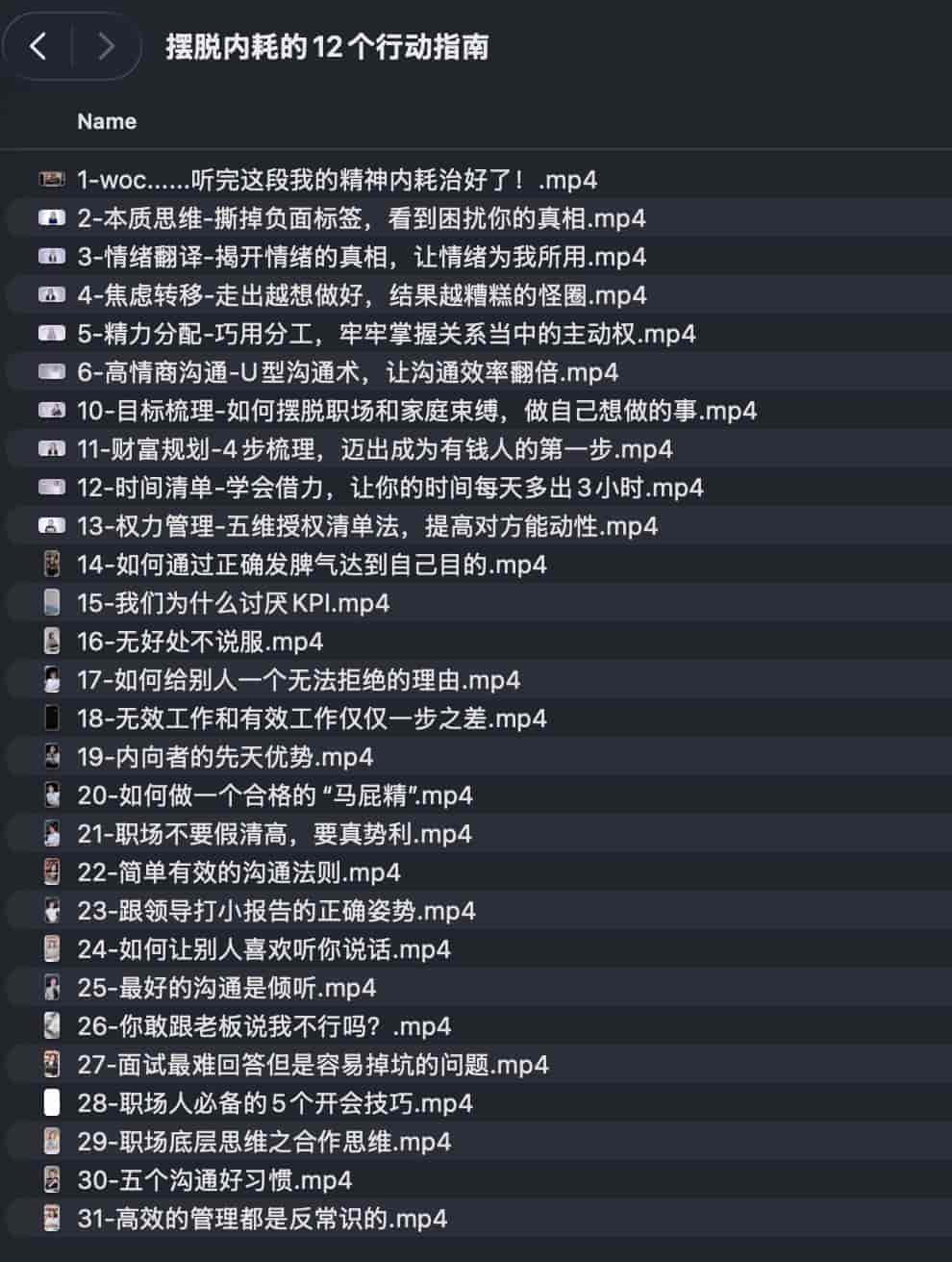Select 30-五个沟通好习惯.mp4
The image size is (952, 1262).
pyautogui.click(x=213, y=1180)
